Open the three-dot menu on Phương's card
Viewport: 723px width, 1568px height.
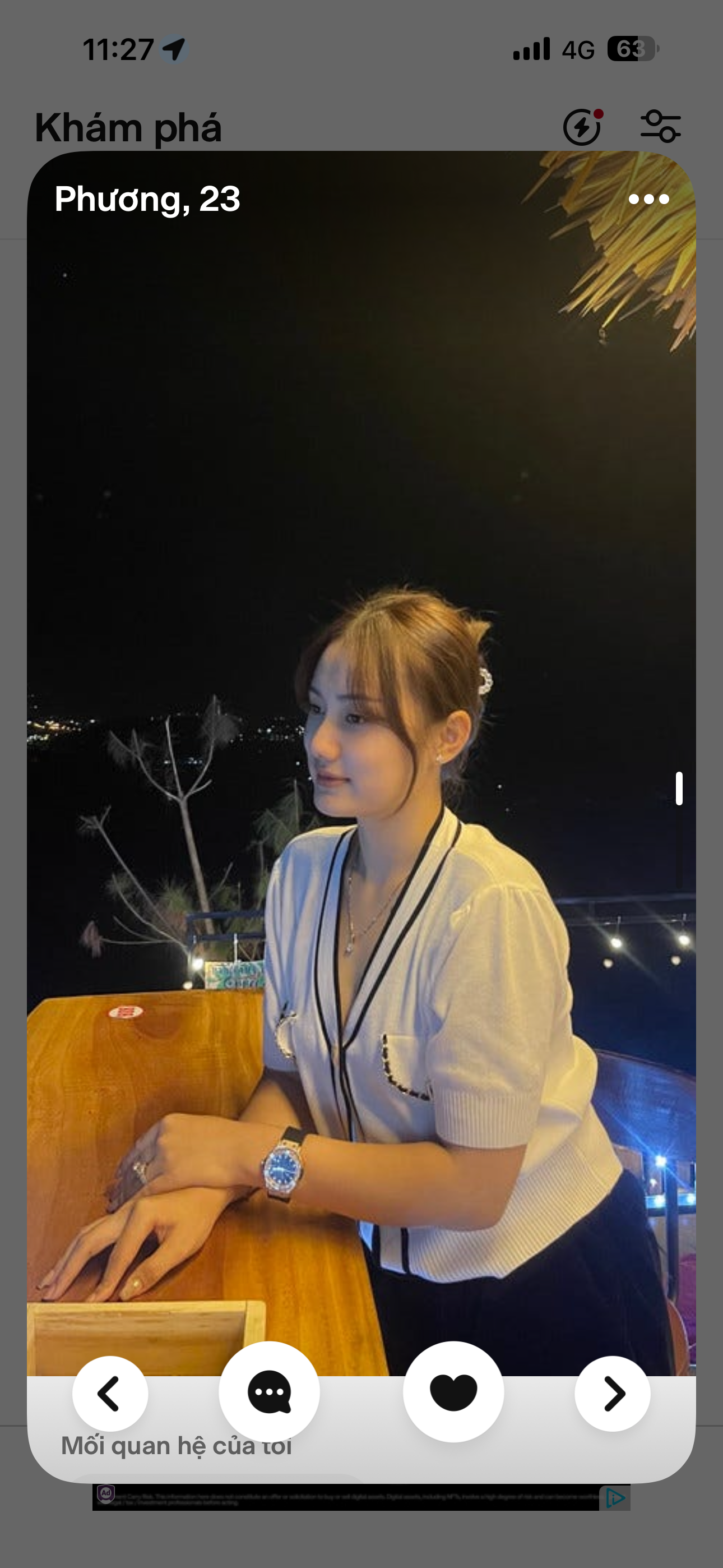pos(648,199)
